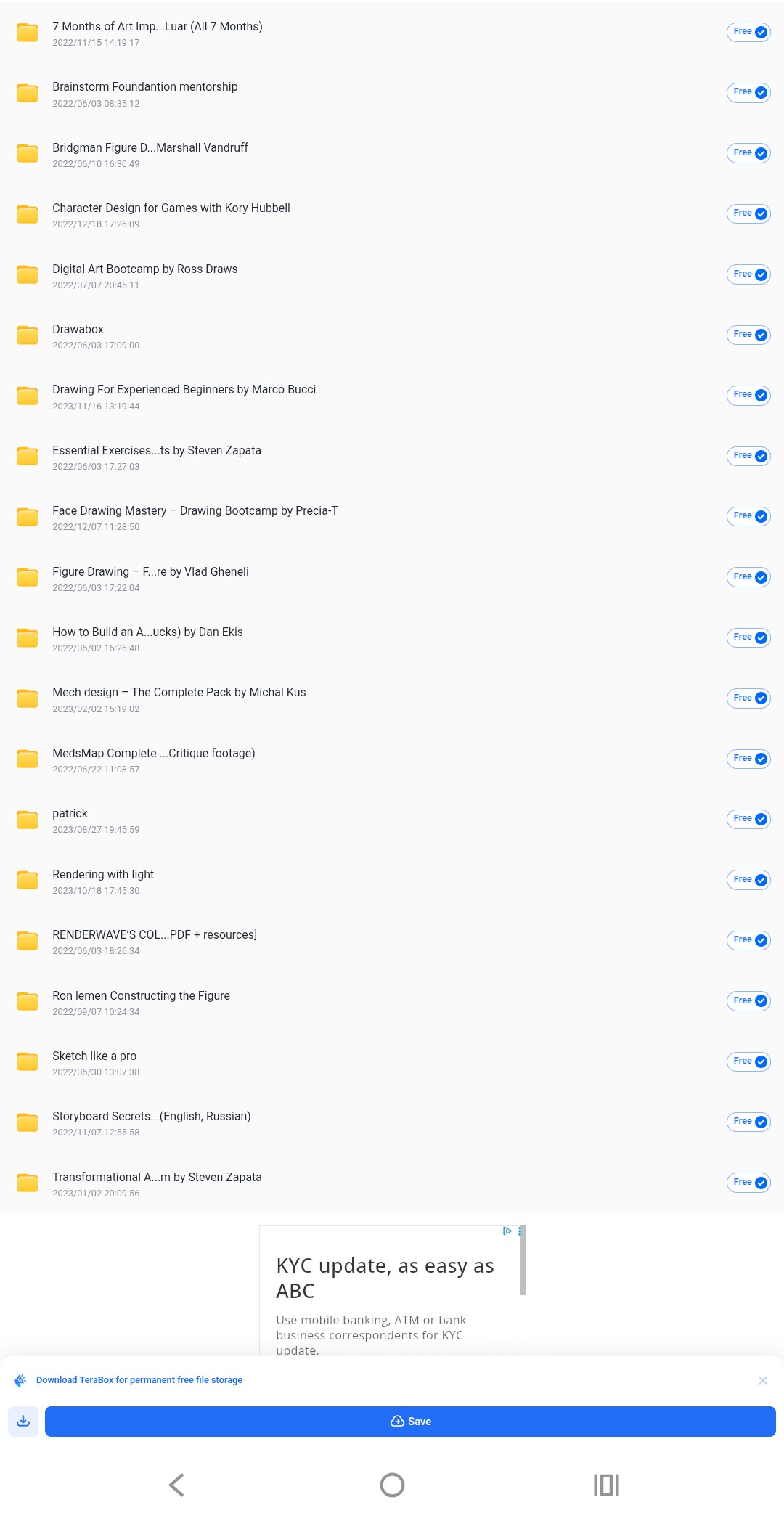Open the Drawabox folder
The image size is (784, 1521).
point(78,330)
